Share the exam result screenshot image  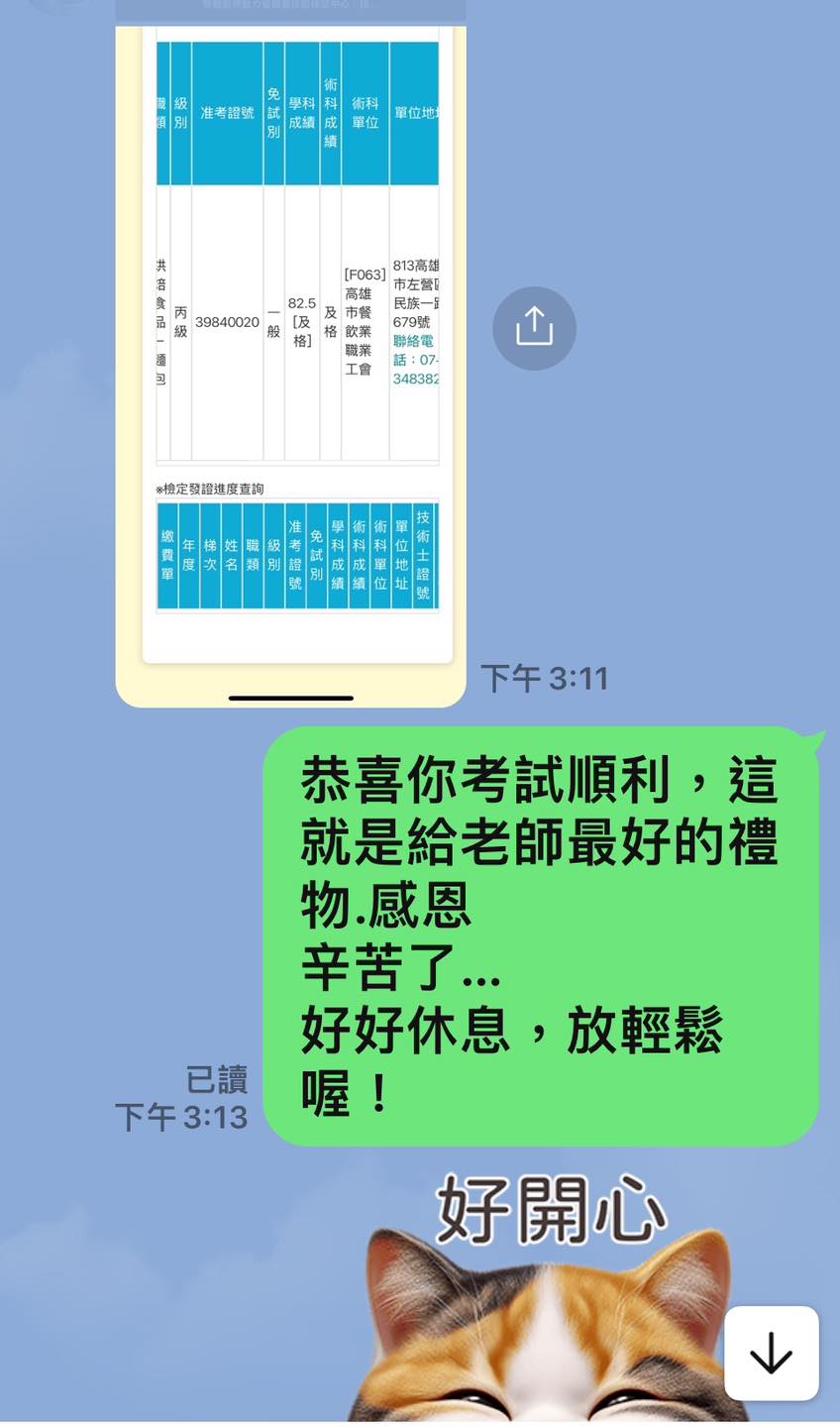click(x=534, y=328)
